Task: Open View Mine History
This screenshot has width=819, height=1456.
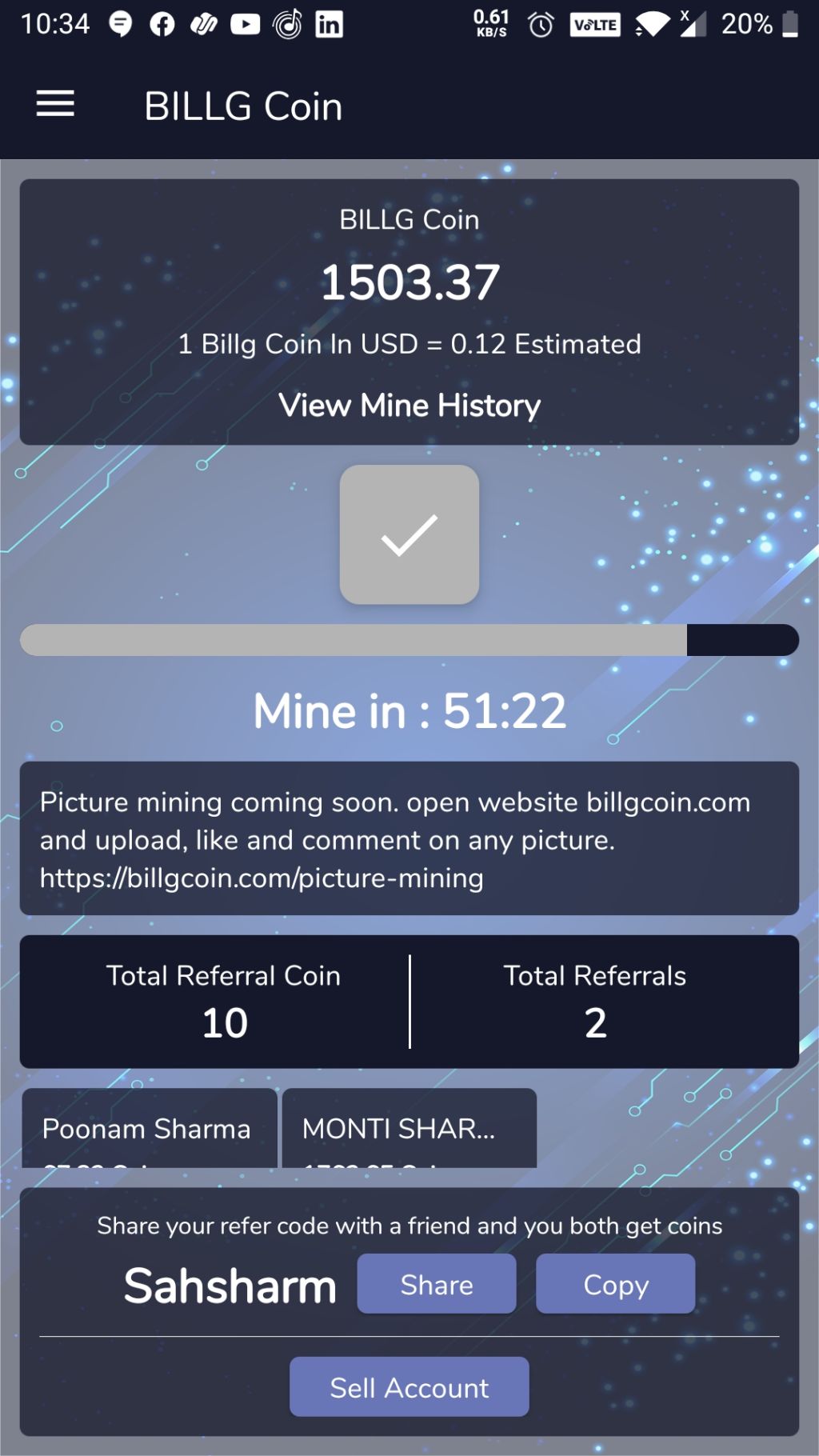Action: click(409, 406)
